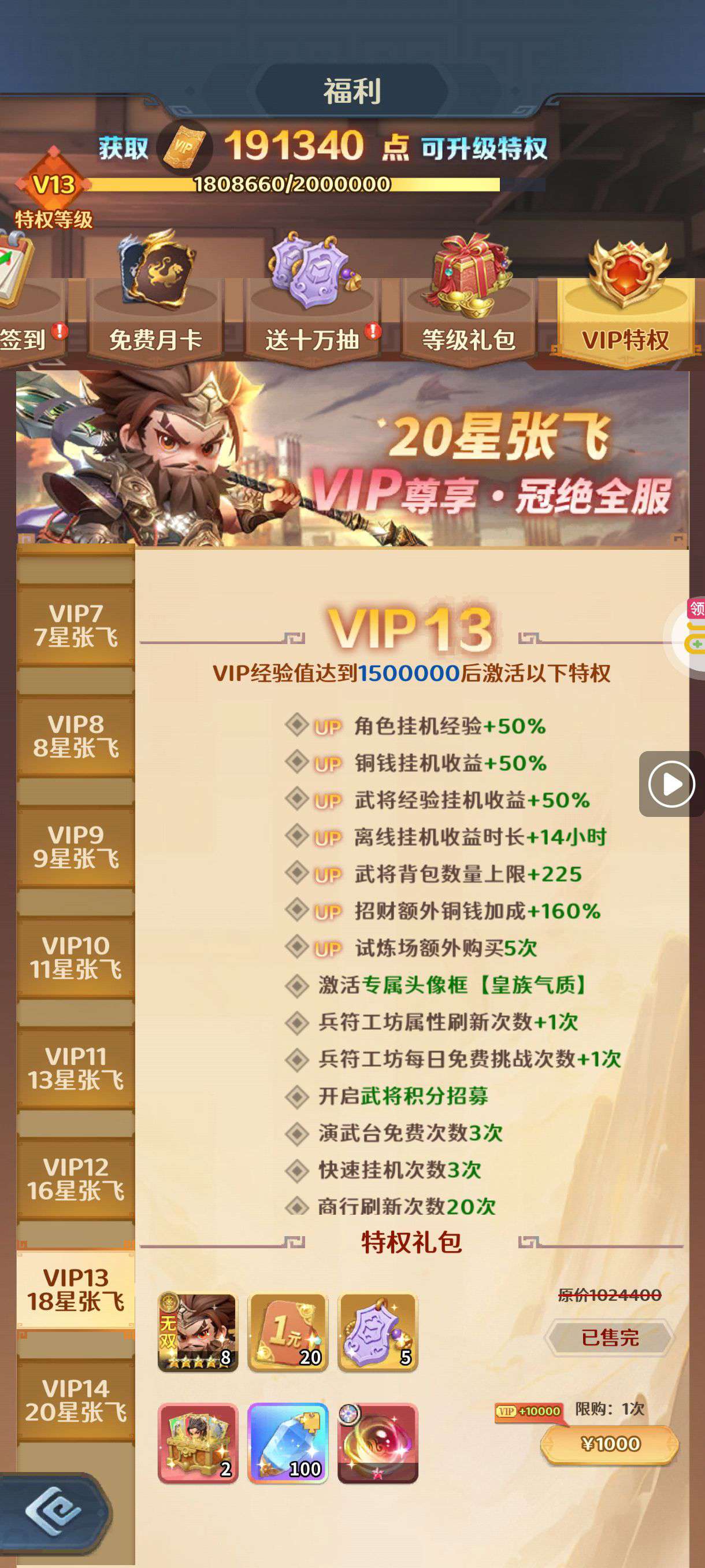Select VIP10 11星张飞 level
705x1568 pixels.
tap(76, 957)
